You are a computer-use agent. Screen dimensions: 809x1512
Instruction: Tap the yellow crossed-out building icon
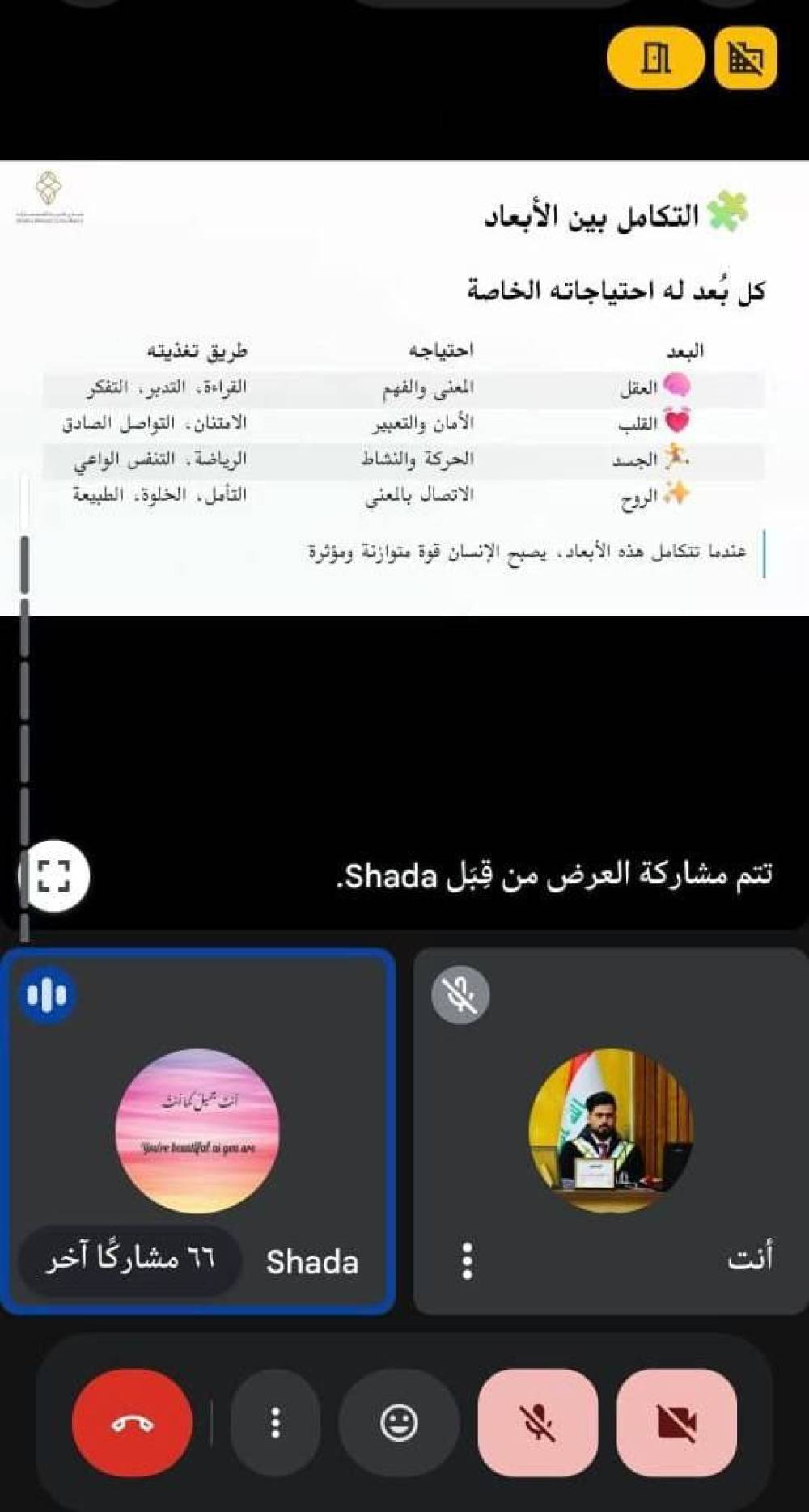[746, 57]
